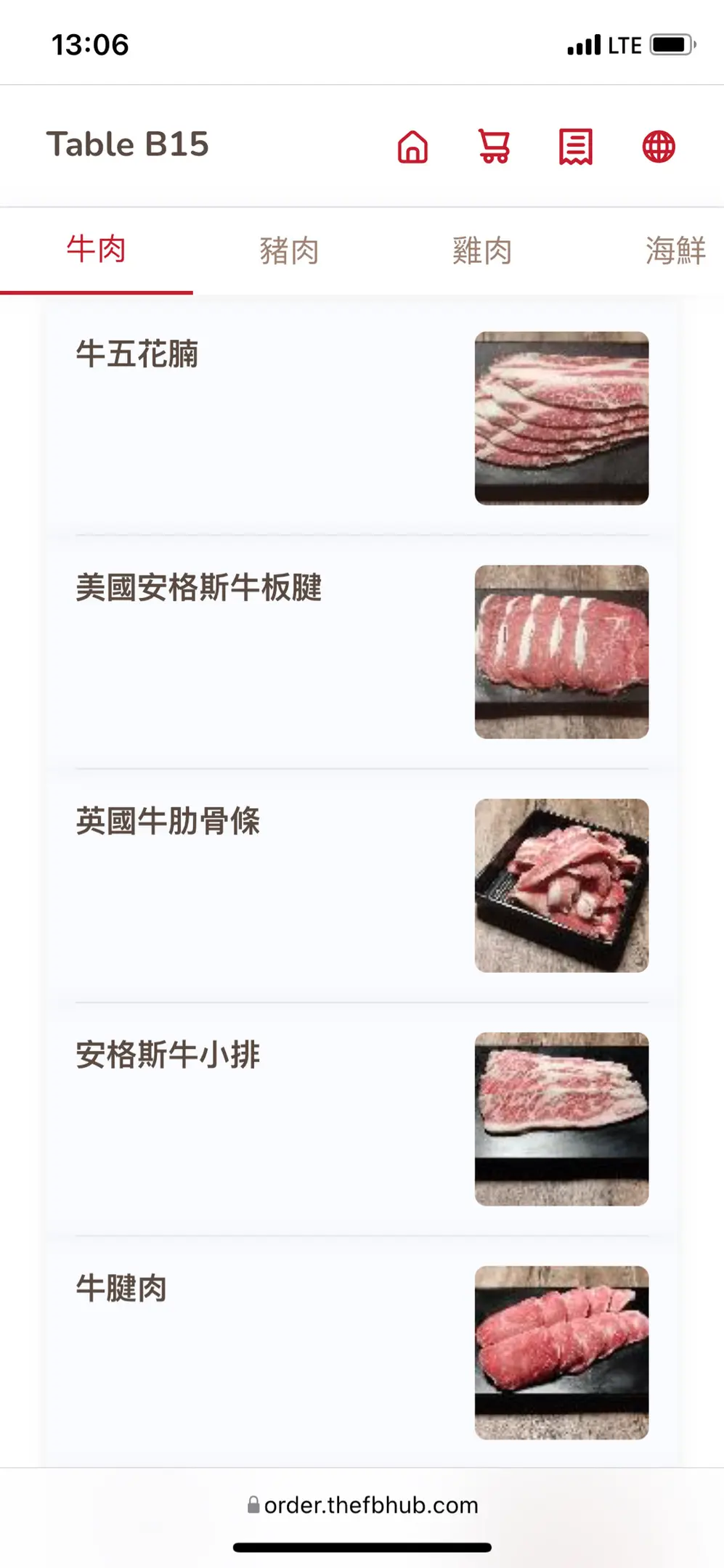Change language with the globe icon

pos(659,147)
